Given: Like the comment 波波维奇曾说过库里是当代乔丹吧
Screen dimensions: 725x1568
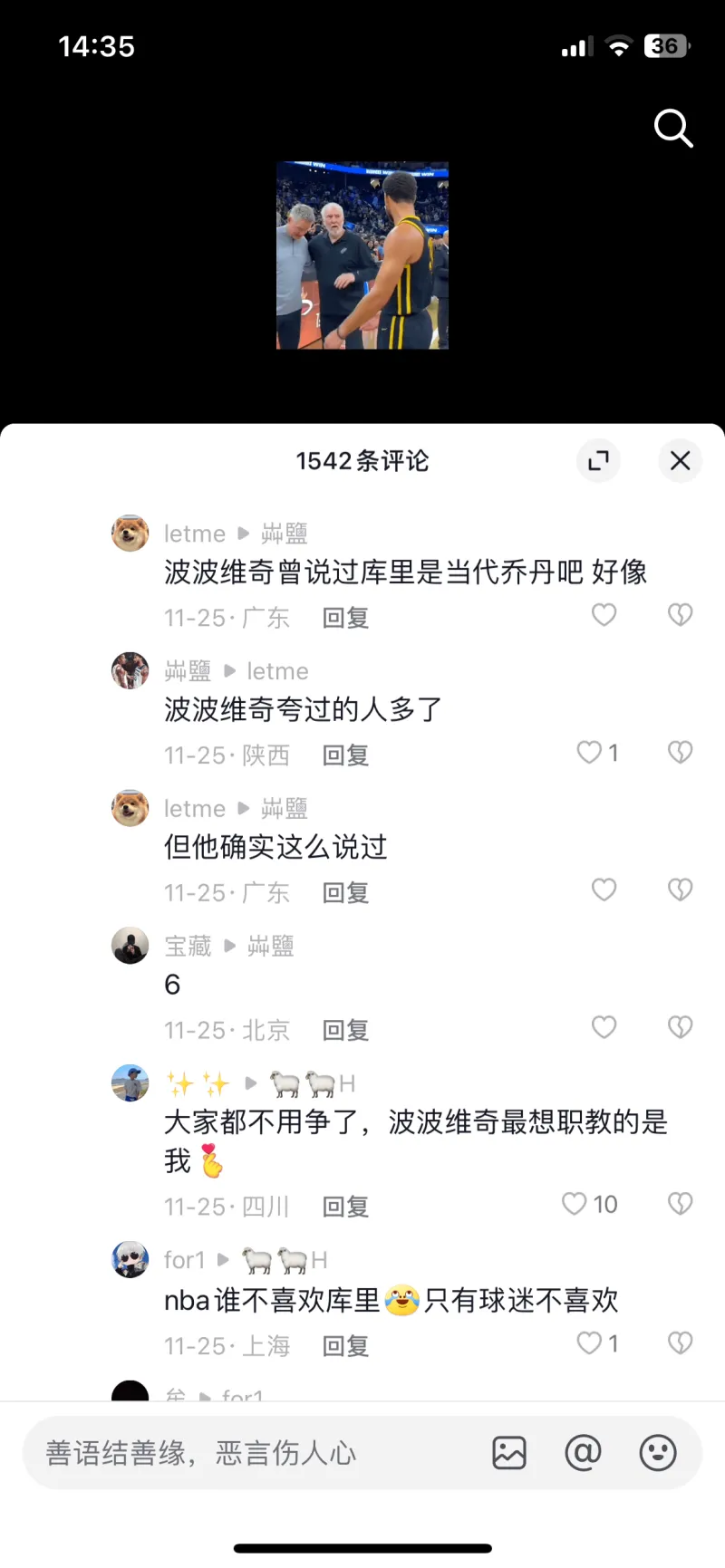Looking at the screenshot, I should pos(604,616).
